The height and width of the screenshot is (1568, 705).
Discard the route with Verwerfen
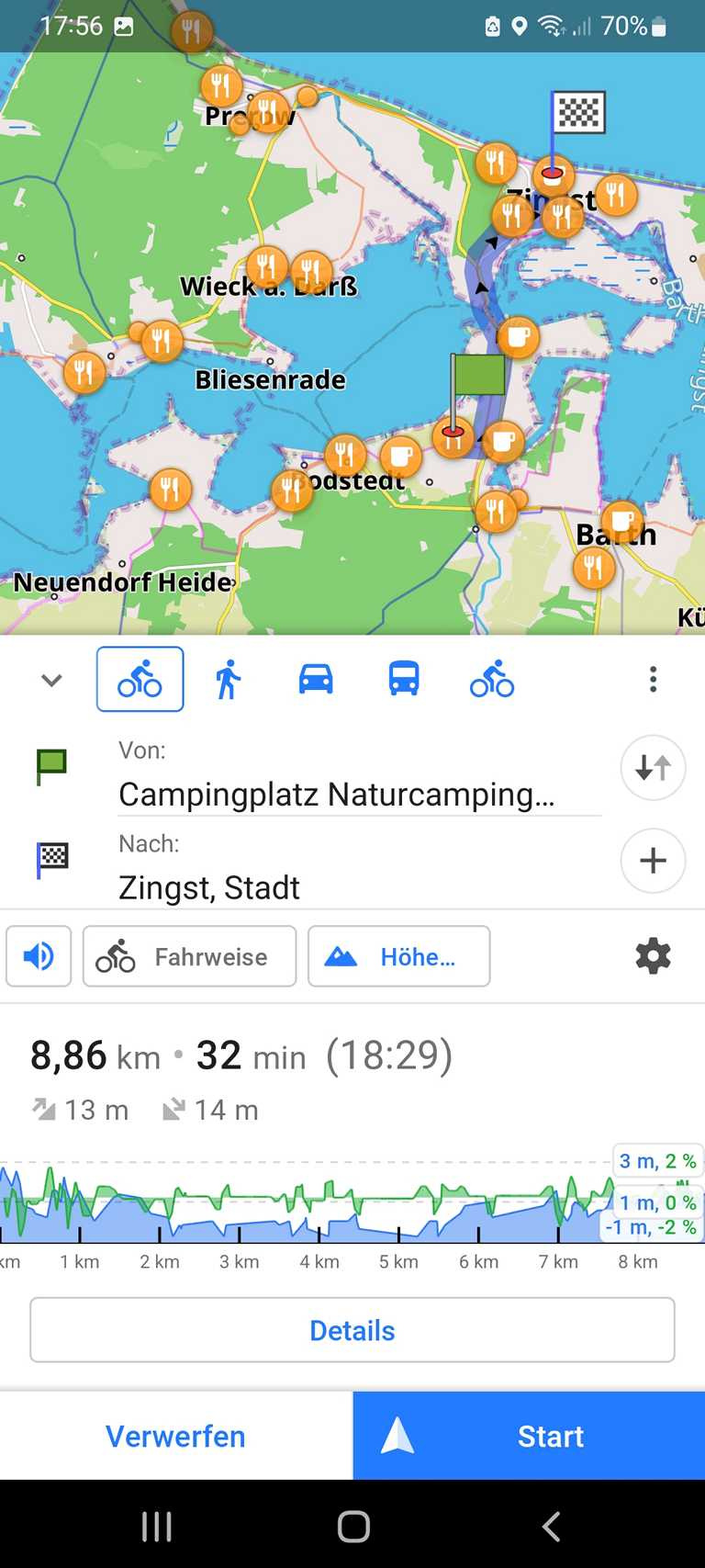coord(176,1436)
